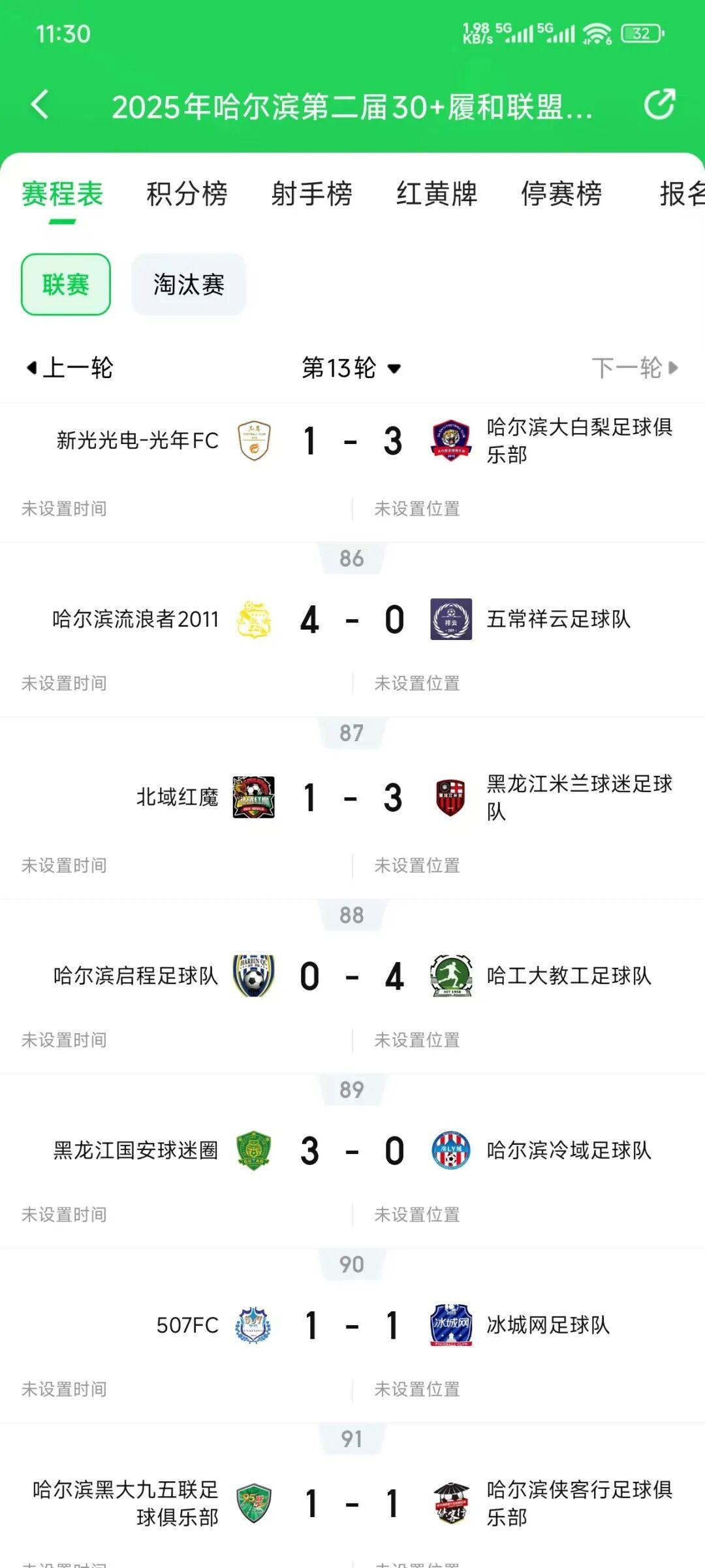Open the 停赛榜 tab
Viewport: 705px width, 1568px height.
click(x=561, y=194)
